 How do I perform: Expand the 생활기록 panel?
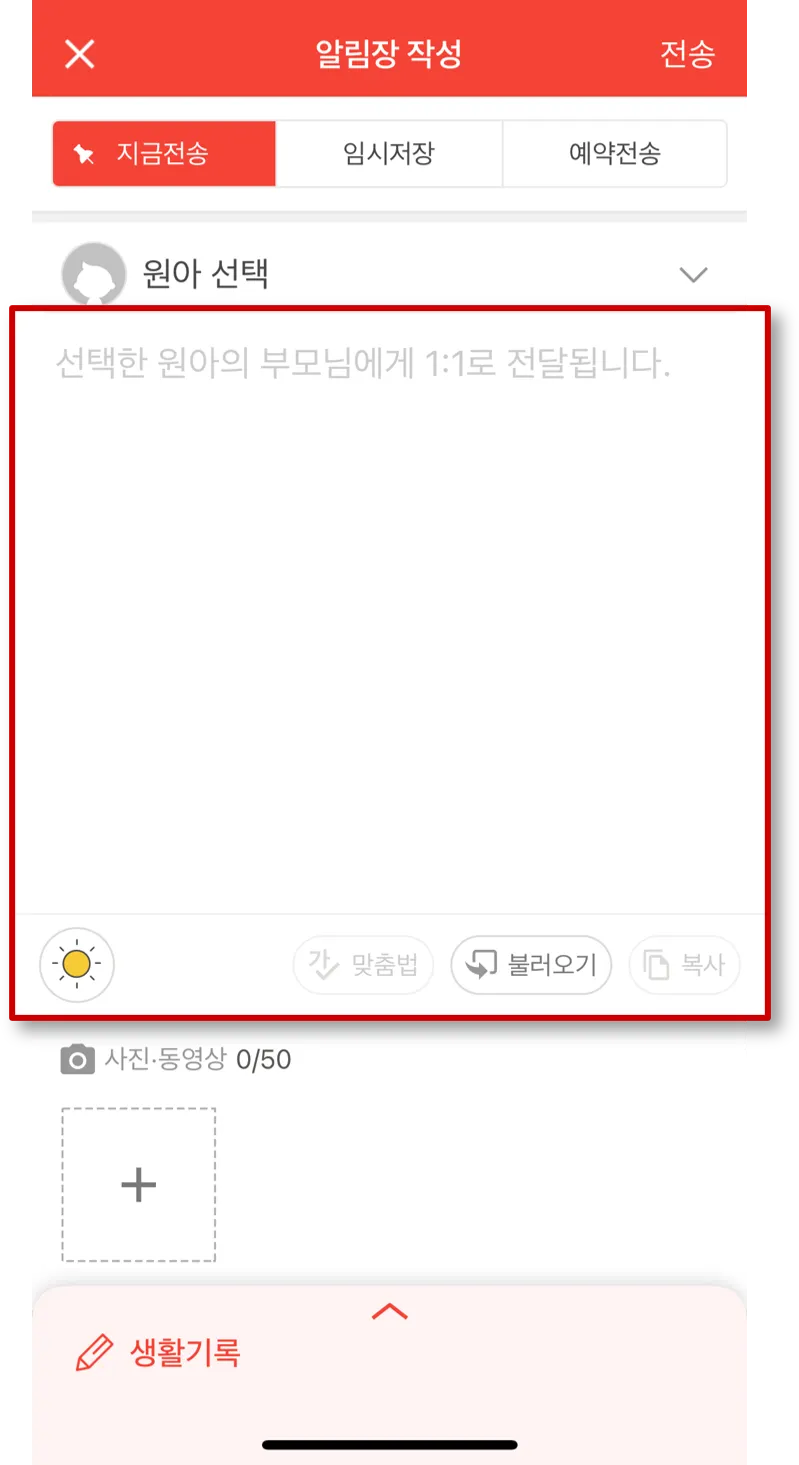click(390, 1312)
